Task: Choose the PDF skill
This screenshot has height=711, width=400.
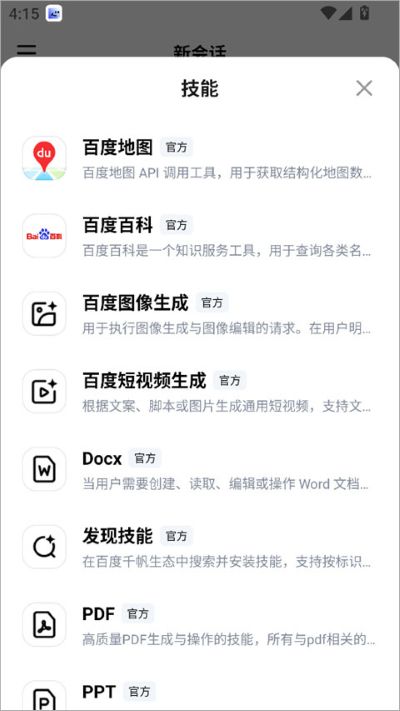Action: click(200, 625)
